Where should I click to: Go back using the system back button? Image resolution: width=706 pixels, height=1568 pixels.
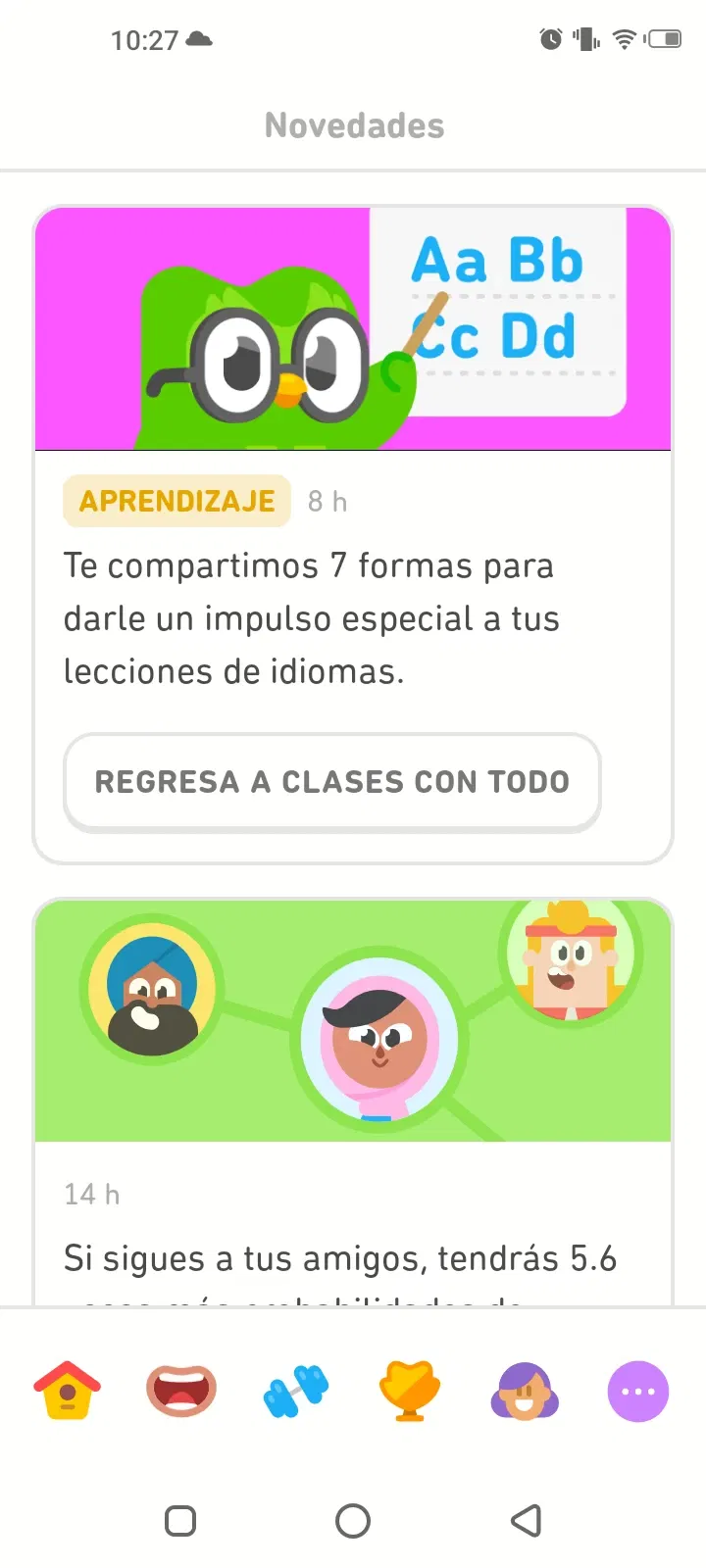point(527,1521)
